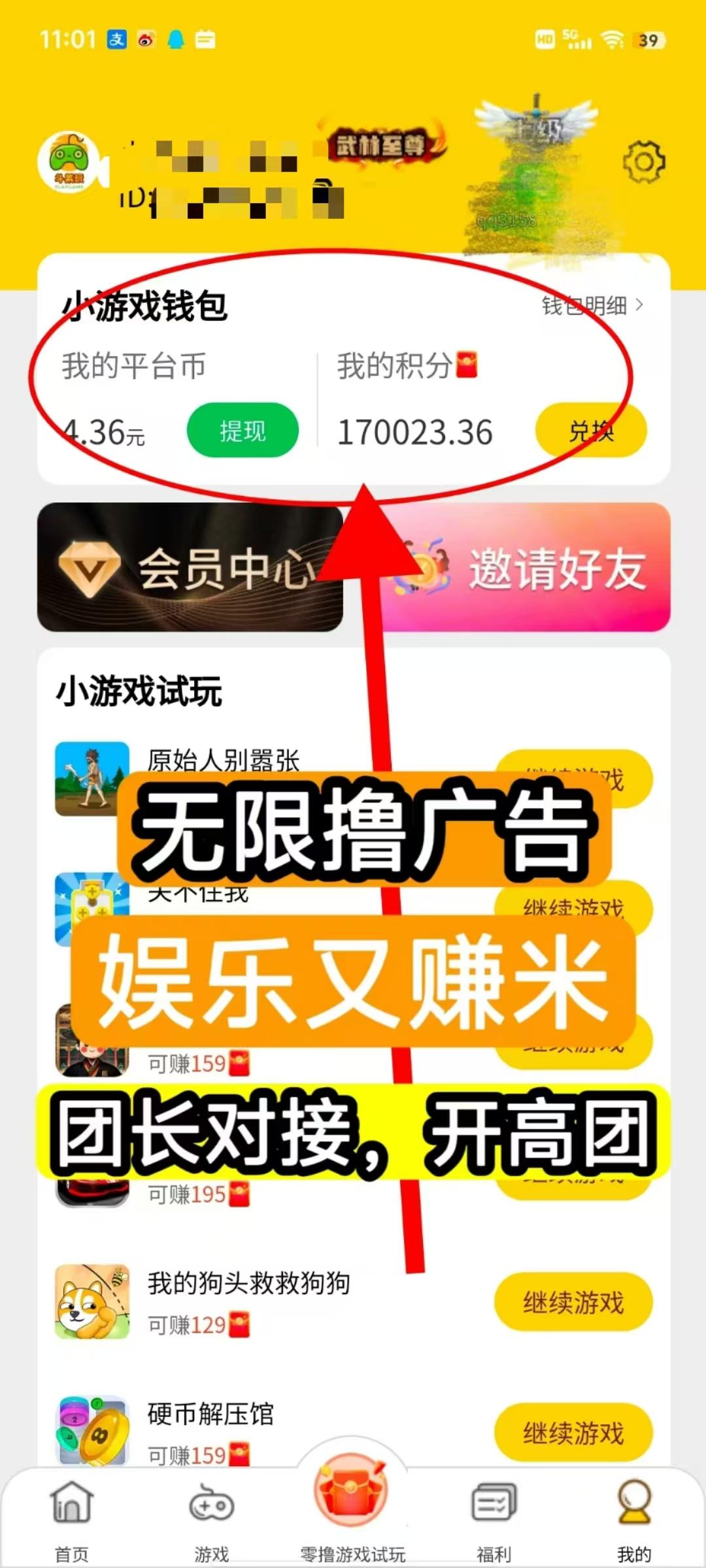This screenshot has height=1568, width=706.
Task: Tap the profile avatar
Action: [69, 162]
